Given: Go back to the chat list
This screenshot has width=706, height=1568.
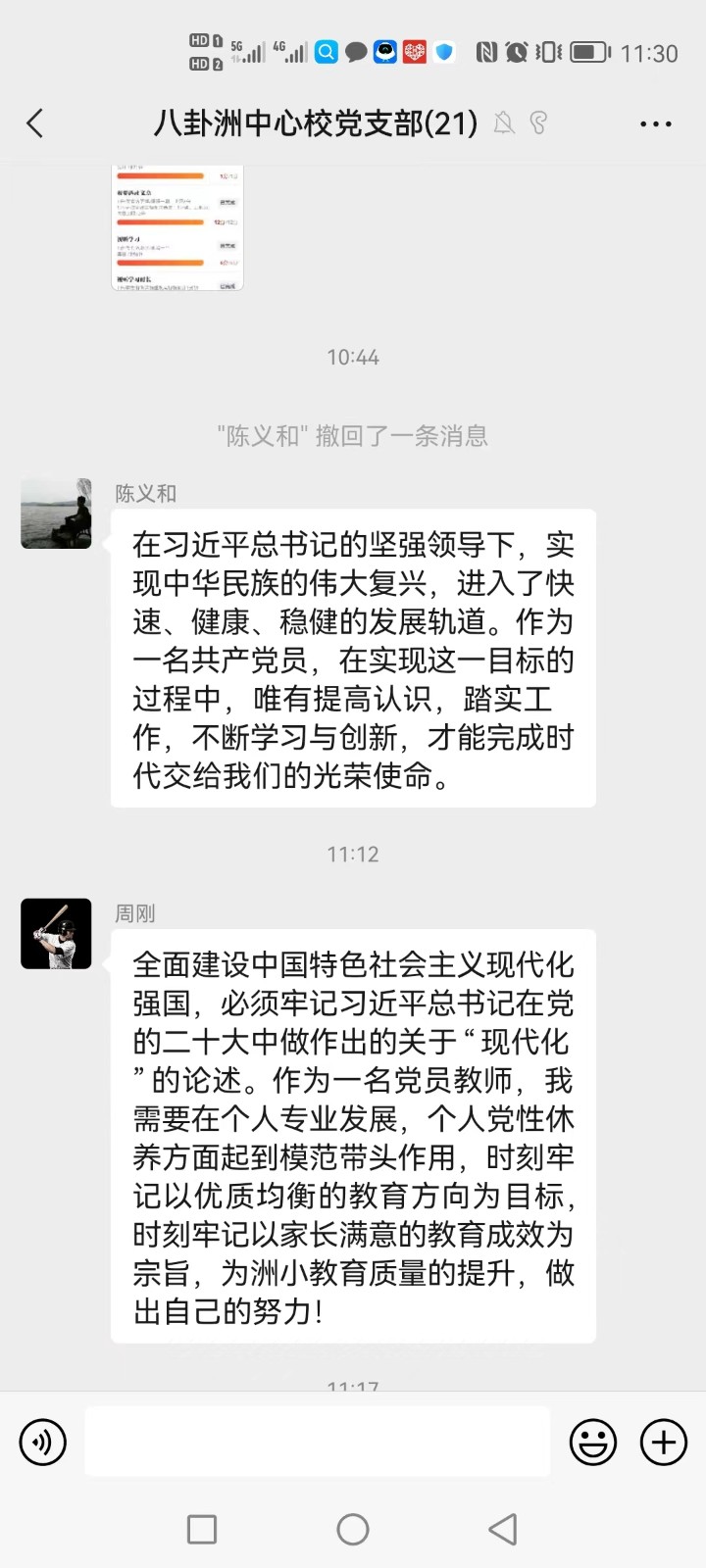Looking at the screenshot, I should tap(35, 123).
